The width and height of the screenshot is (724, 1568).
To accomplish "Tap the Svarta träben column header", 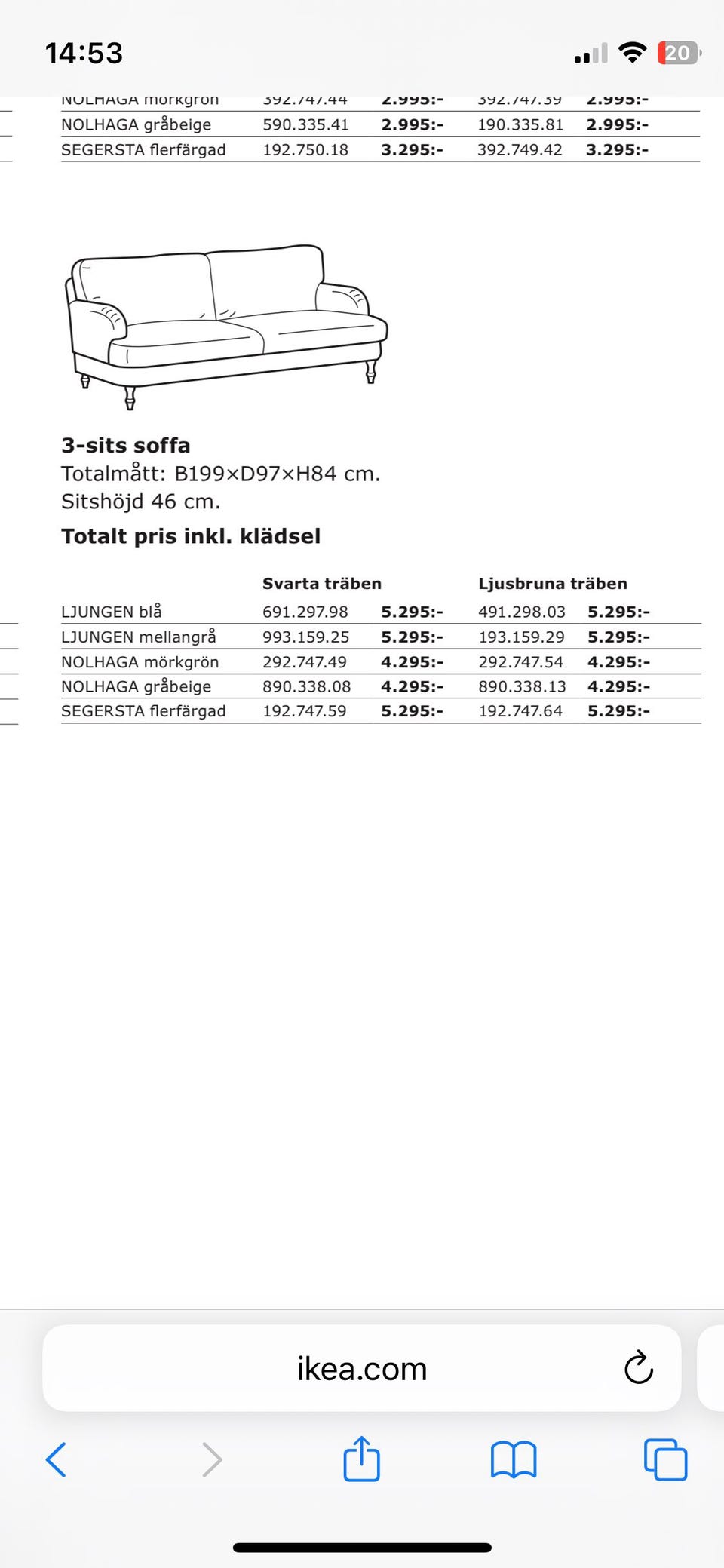I will (x=322, y=583).
